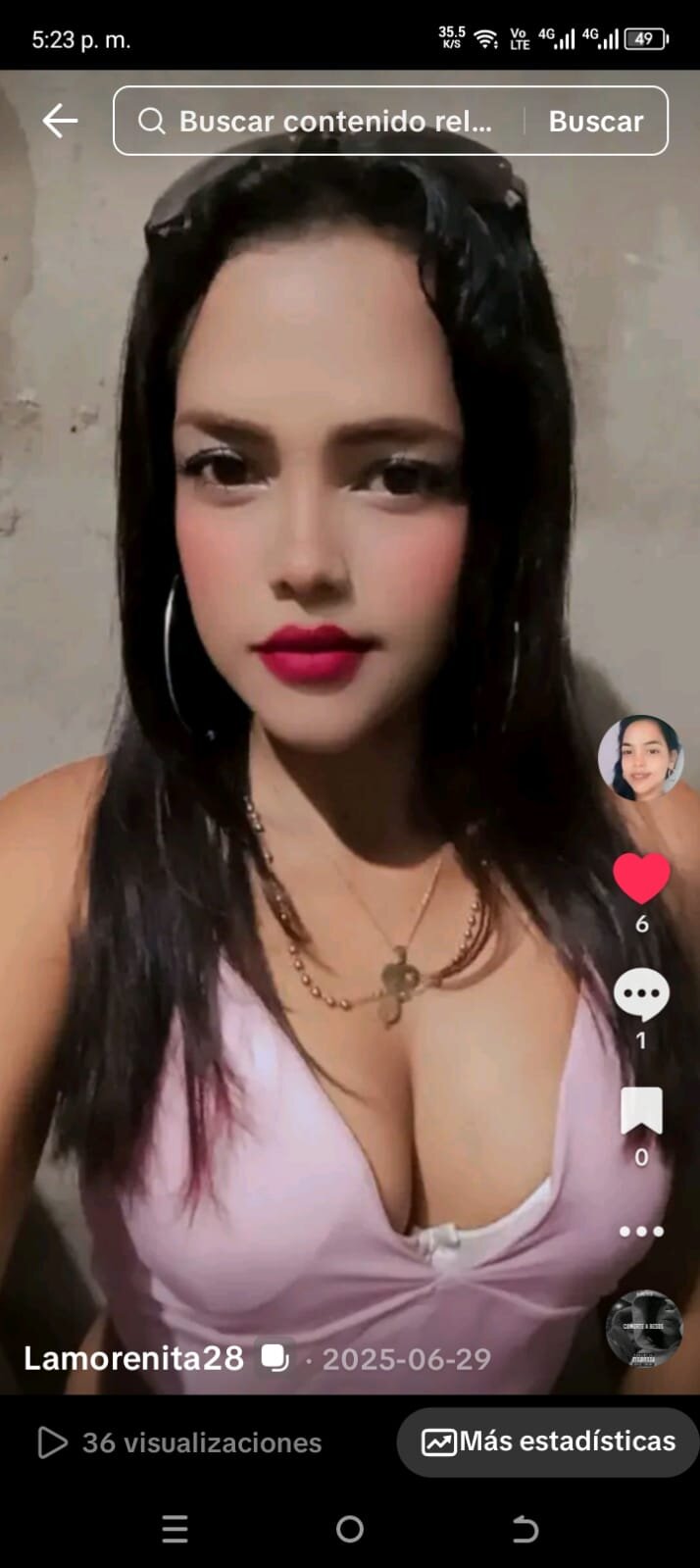Screen dimensions: 700x1568
Task: Like this video with the heart
Action: click(641, 878)
